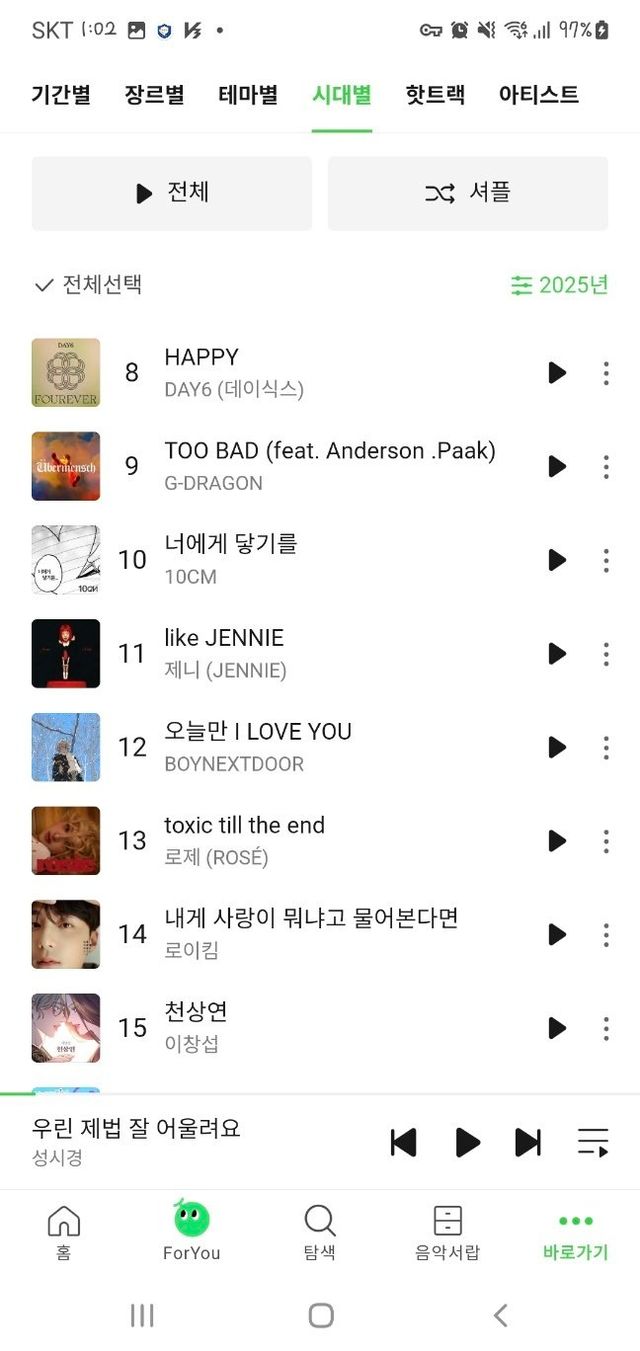This screenshot has width=640, height=1351.
Task: Open more options for 천상연
Action: click(x=606, y=1028)
